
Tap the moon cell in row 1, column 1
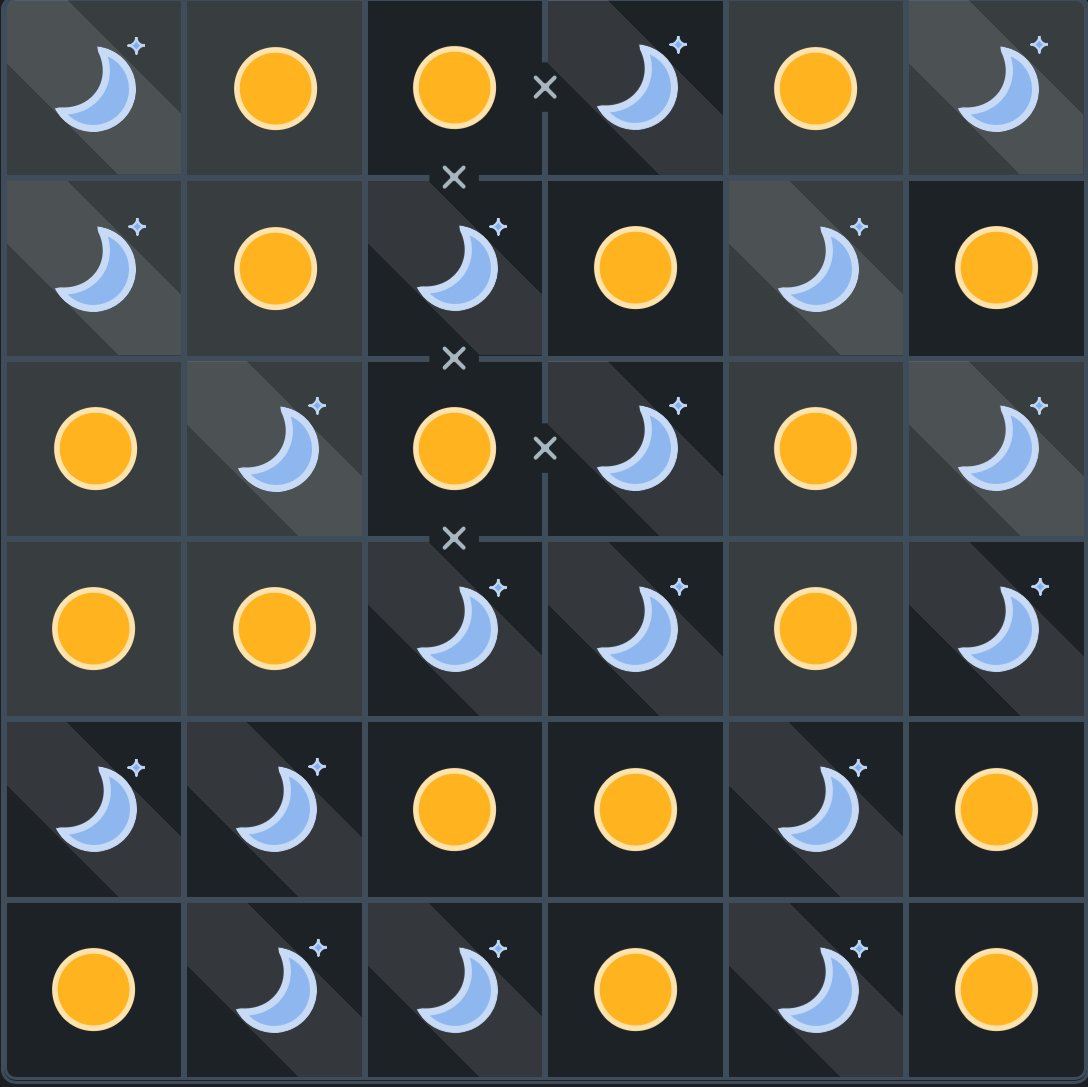point(94,88)
